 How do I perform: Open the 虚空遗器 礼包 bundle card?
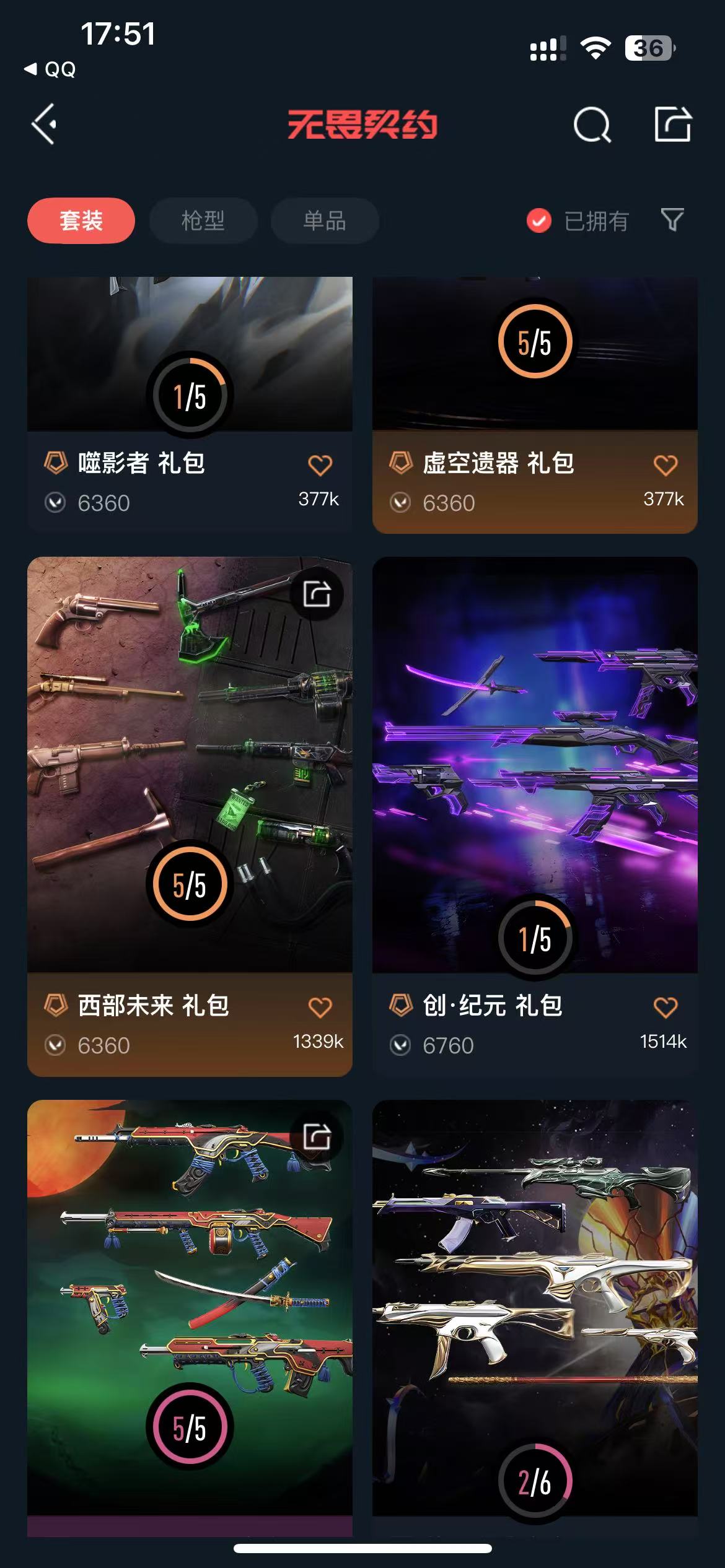[535, 372]
